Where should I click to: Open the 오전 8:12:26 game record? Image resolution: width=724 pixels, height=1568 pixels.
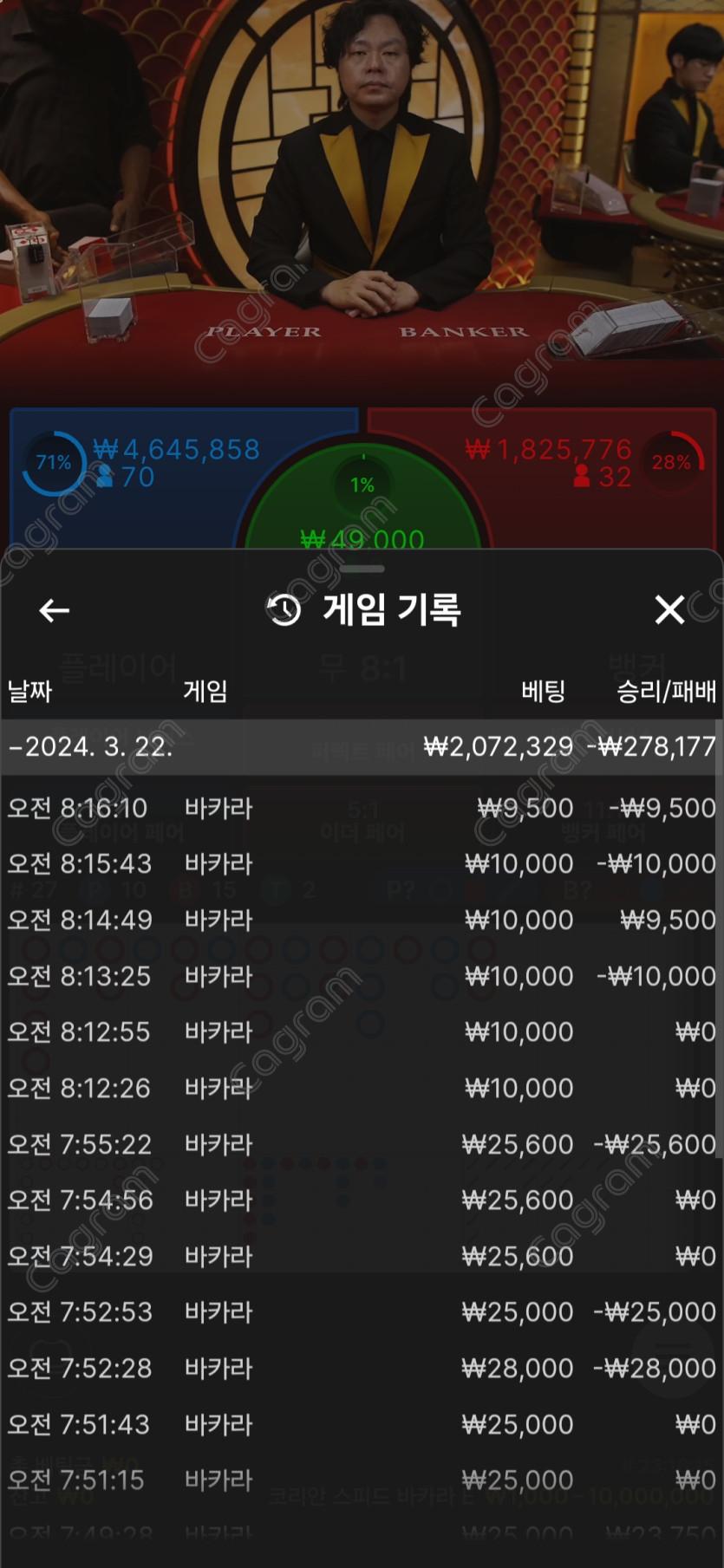[x=361, y=1088]
